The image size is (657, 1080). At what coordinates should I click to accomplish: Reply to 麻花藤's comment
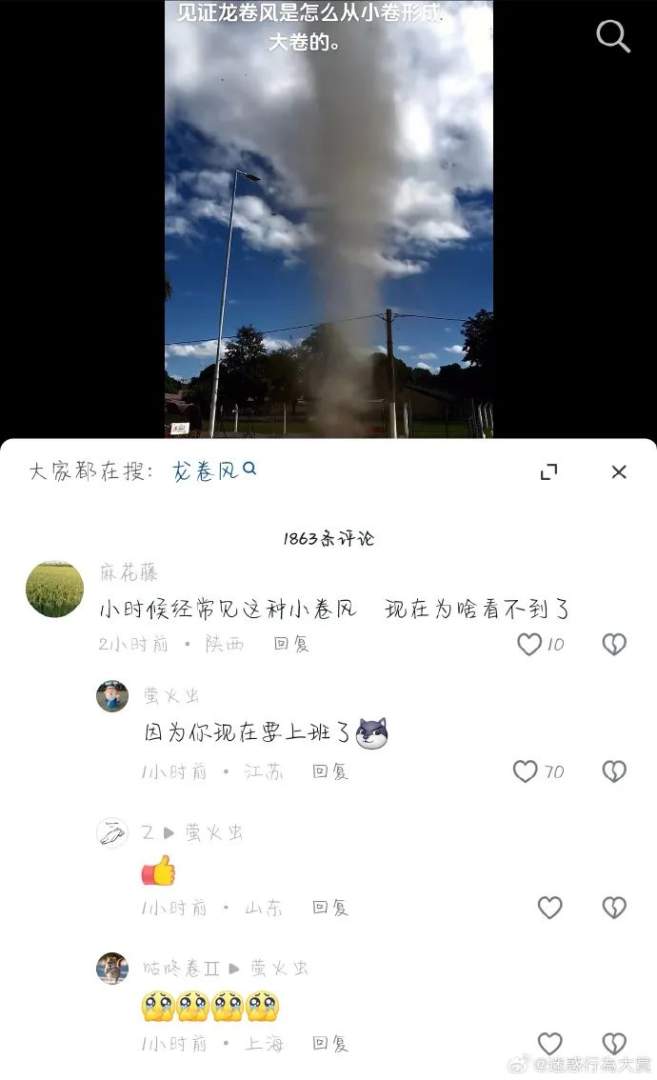pyautogui.click(x=292, y=645)
